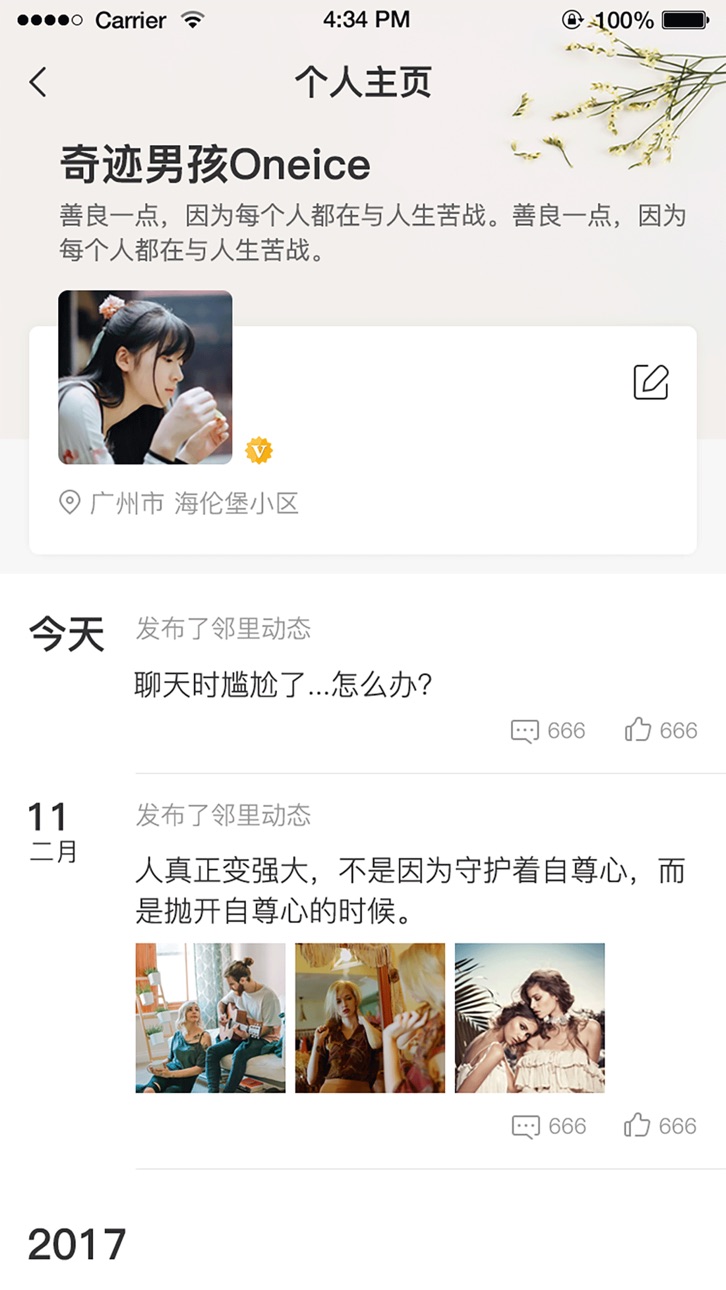Viewport: 726px width, 1290px height.
Task: Open the profile avatar photo
Action: [145, 377]
